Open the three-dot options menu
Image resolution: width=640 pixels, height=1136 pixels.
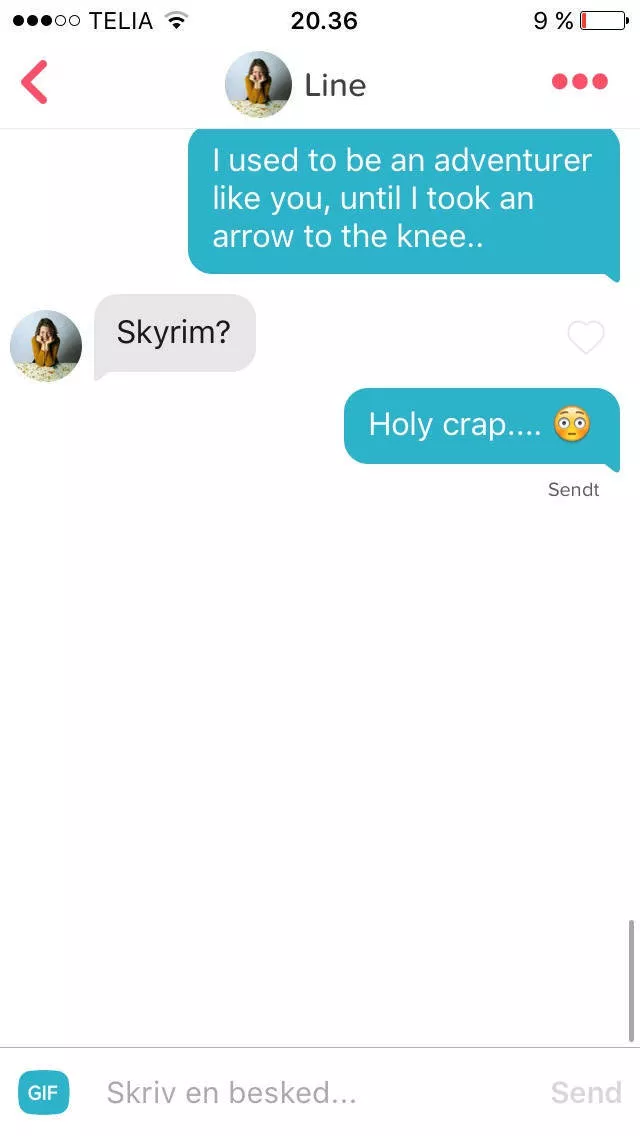580,82
